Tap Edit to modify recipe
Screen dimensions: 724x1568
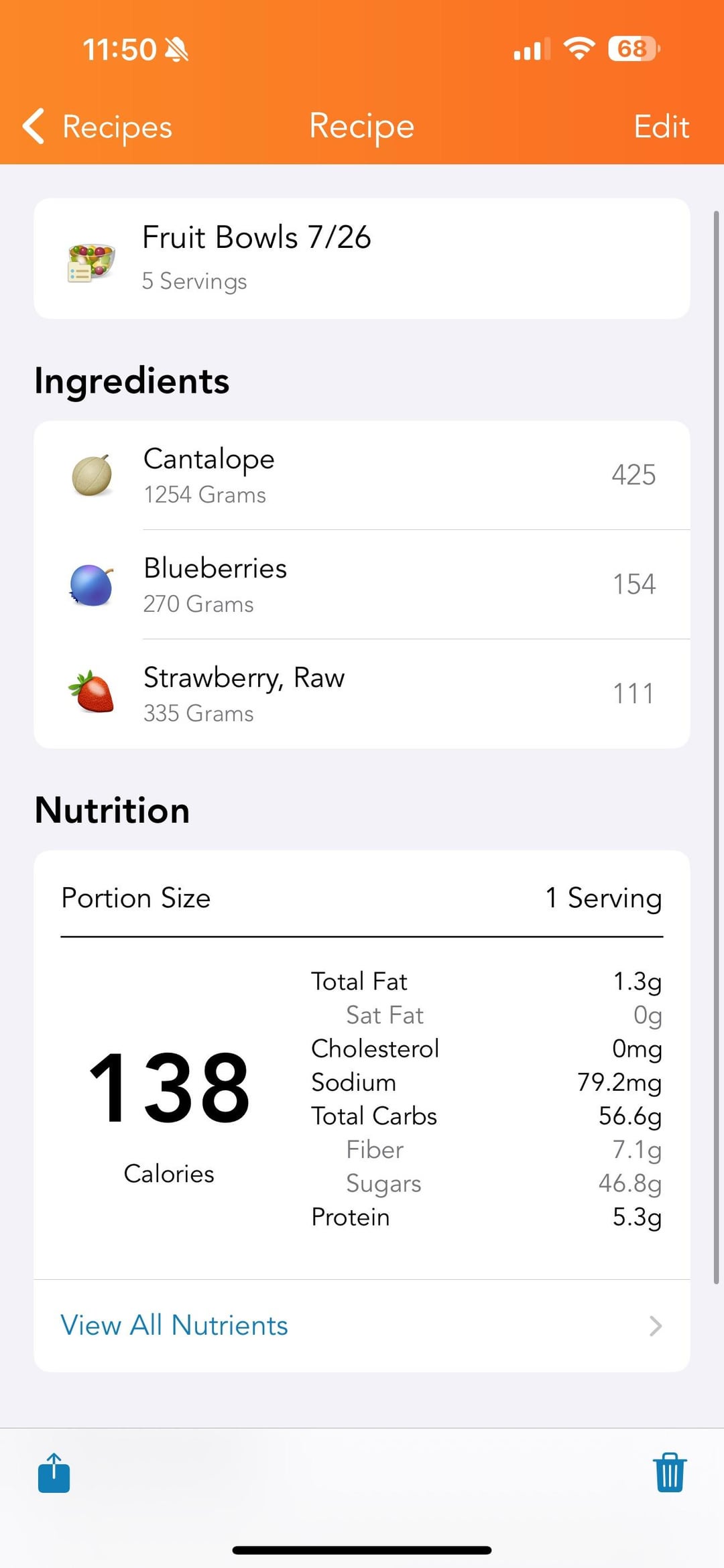point(661,127)
